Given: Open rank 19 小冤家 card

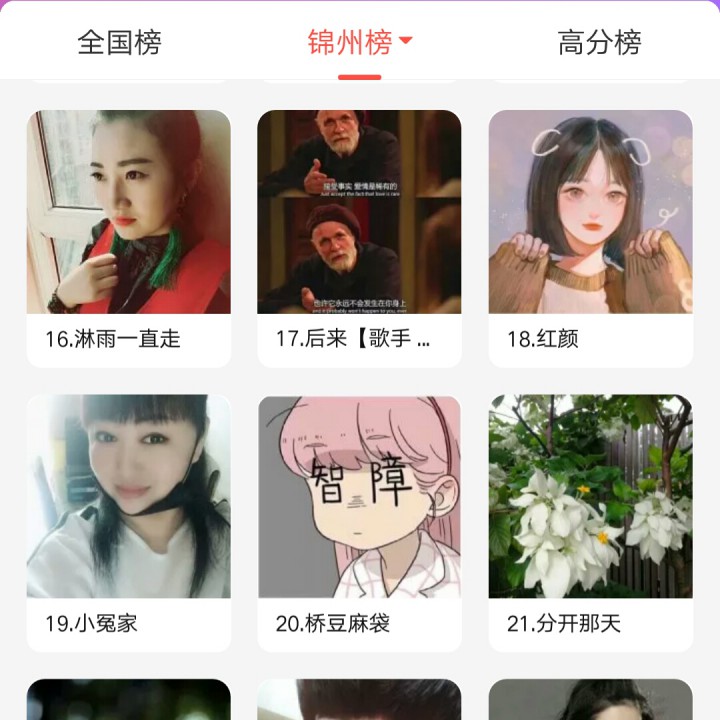Looking at the screenshot, I should click(x=129, y=522).
